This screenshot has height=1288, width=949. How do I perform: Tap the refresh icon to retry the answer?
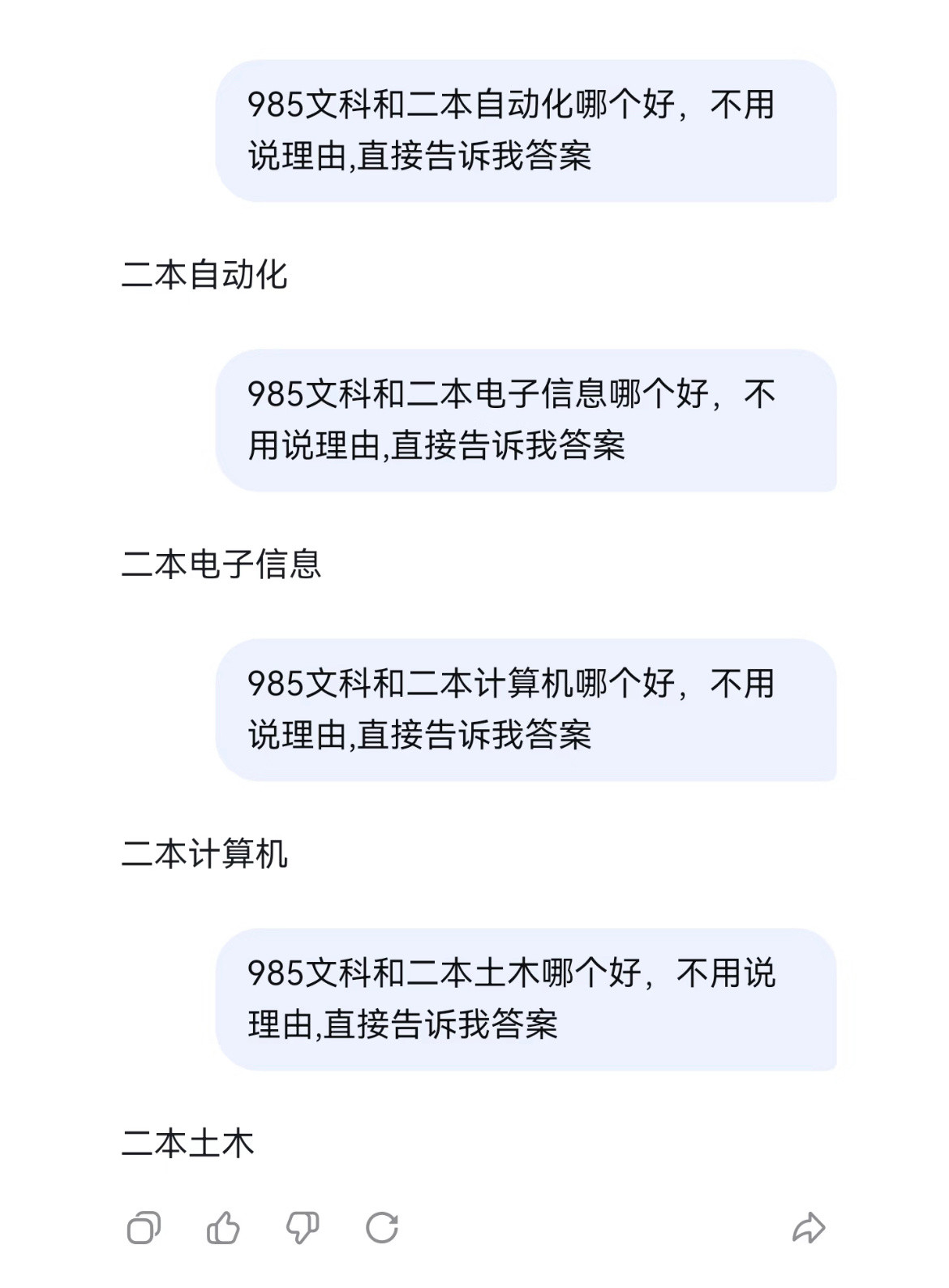pos(380,1229)
